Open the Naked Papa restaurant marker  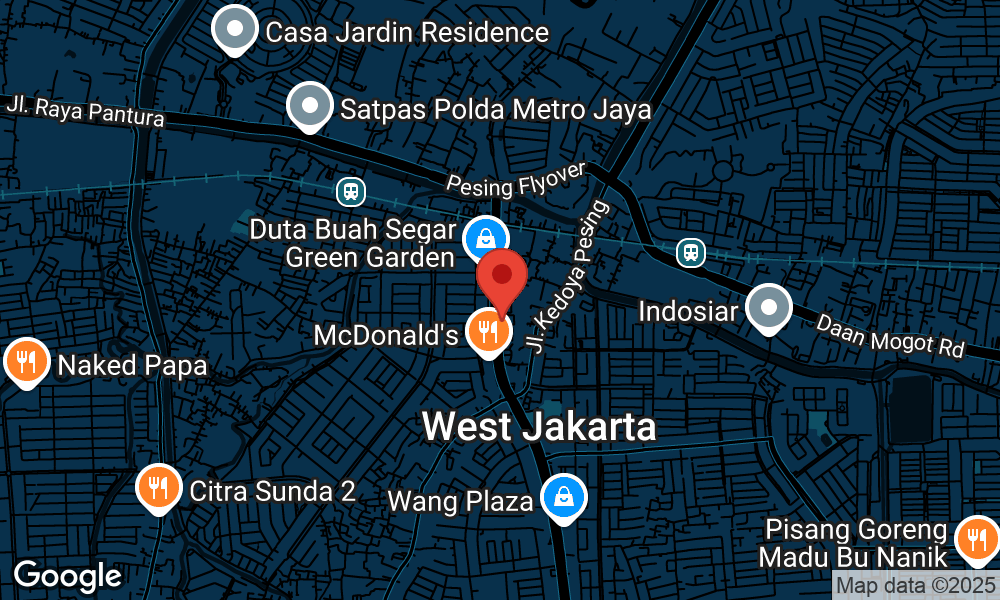[27, 363]
